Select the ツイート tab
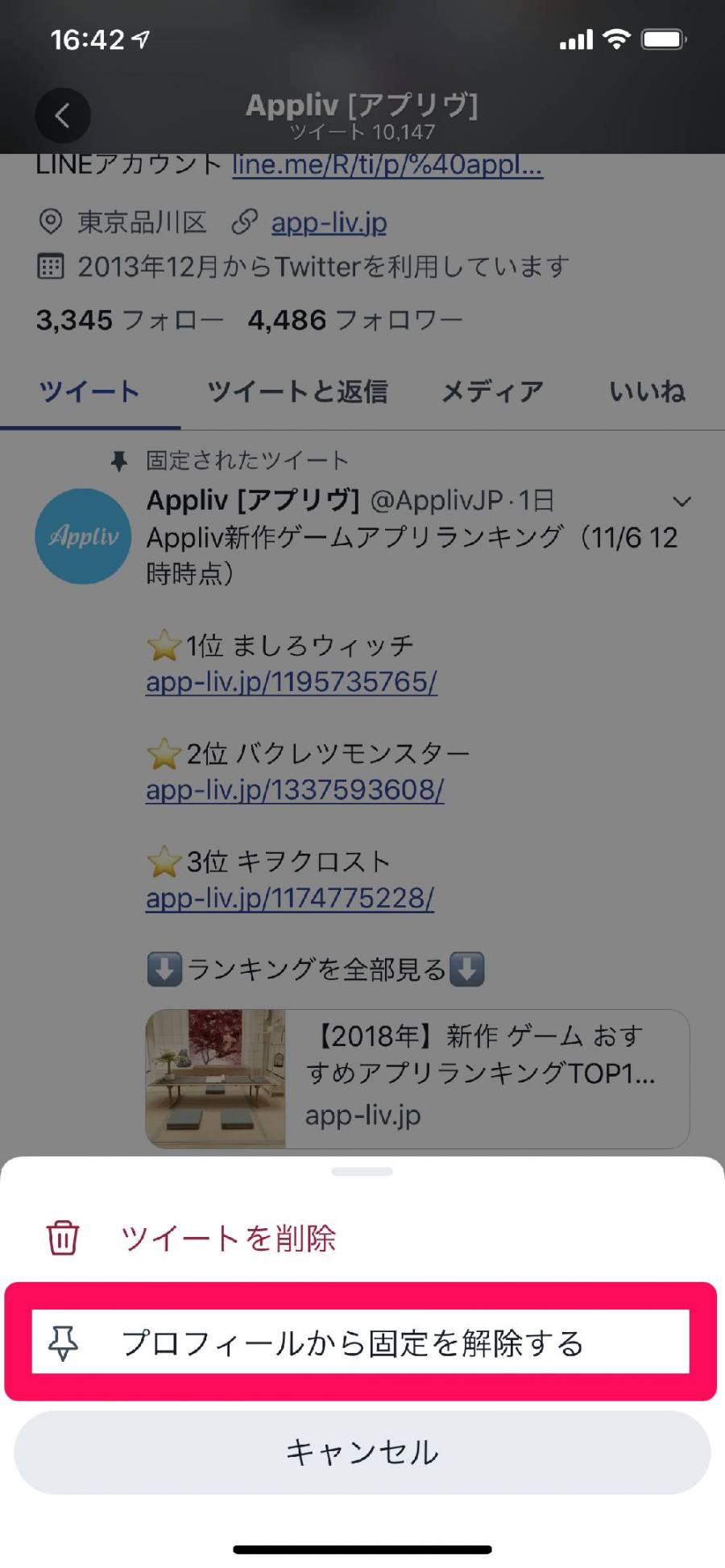The image size is (725, 1568). point(89,392)
